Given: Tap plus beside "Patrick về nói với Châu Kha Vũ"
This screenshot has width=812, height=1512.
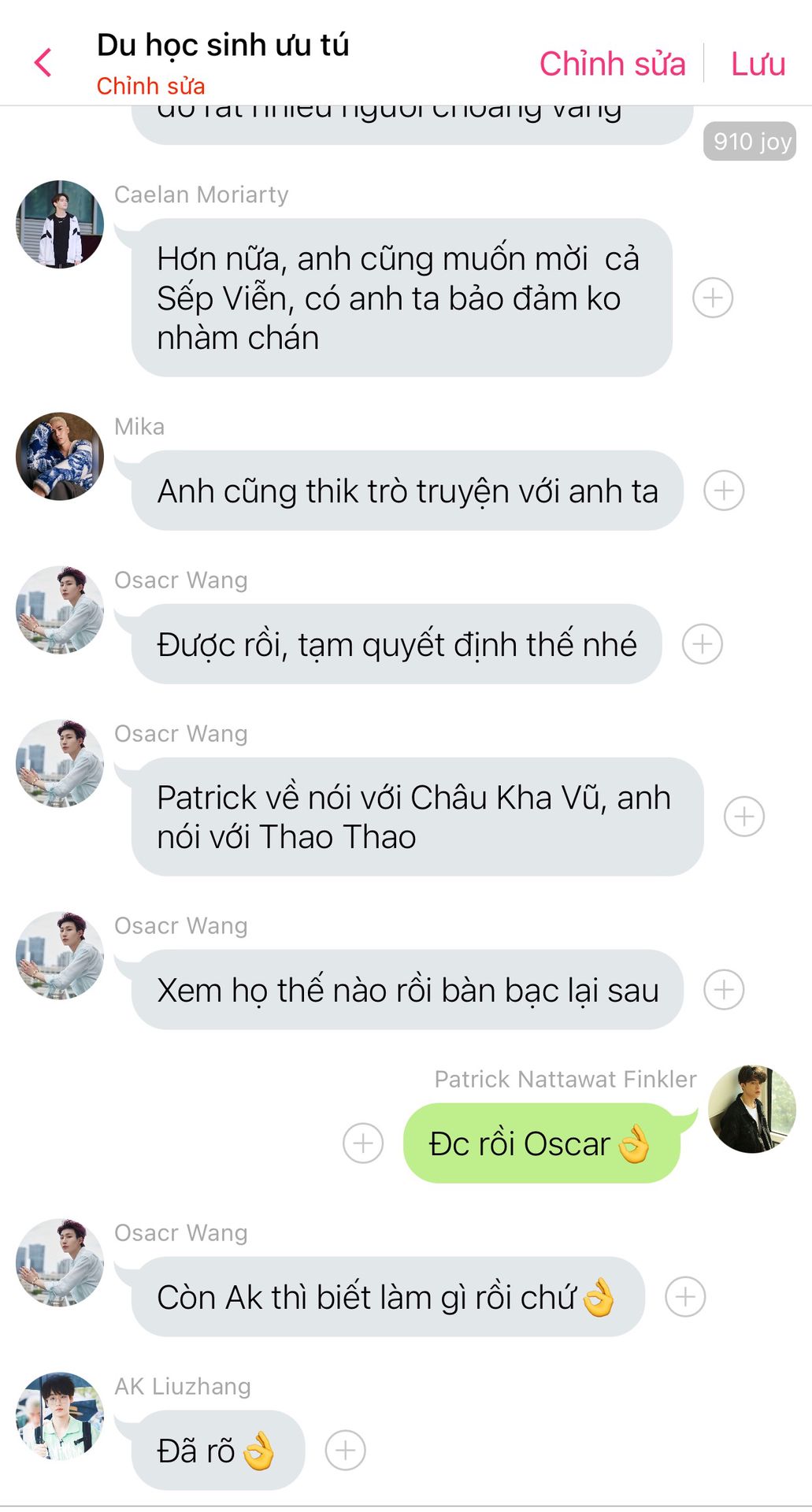Looking at the screenshot, I should [x=744, y=817].
